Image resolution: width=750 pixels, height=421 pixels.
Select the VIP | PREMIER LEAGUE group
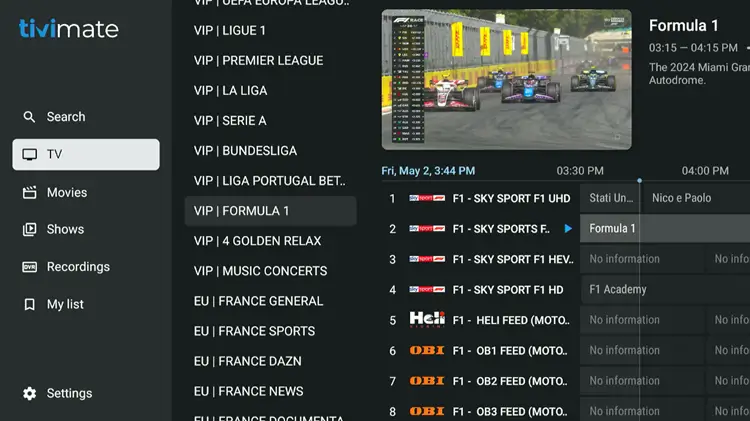(258, 60)
